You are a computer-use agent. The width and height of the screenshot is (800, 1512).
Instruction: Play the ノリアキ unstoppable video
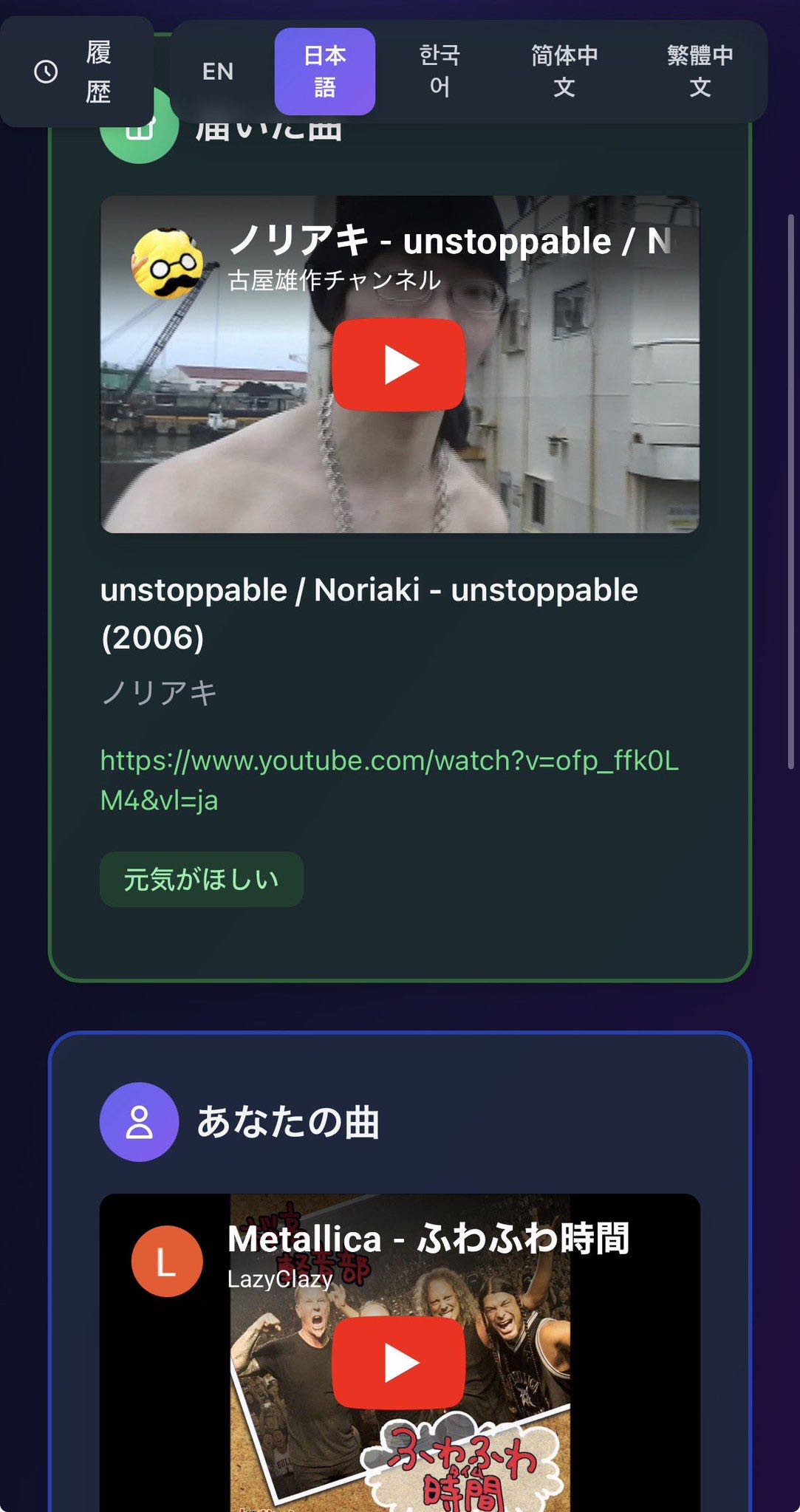click(x=399, y=365)
